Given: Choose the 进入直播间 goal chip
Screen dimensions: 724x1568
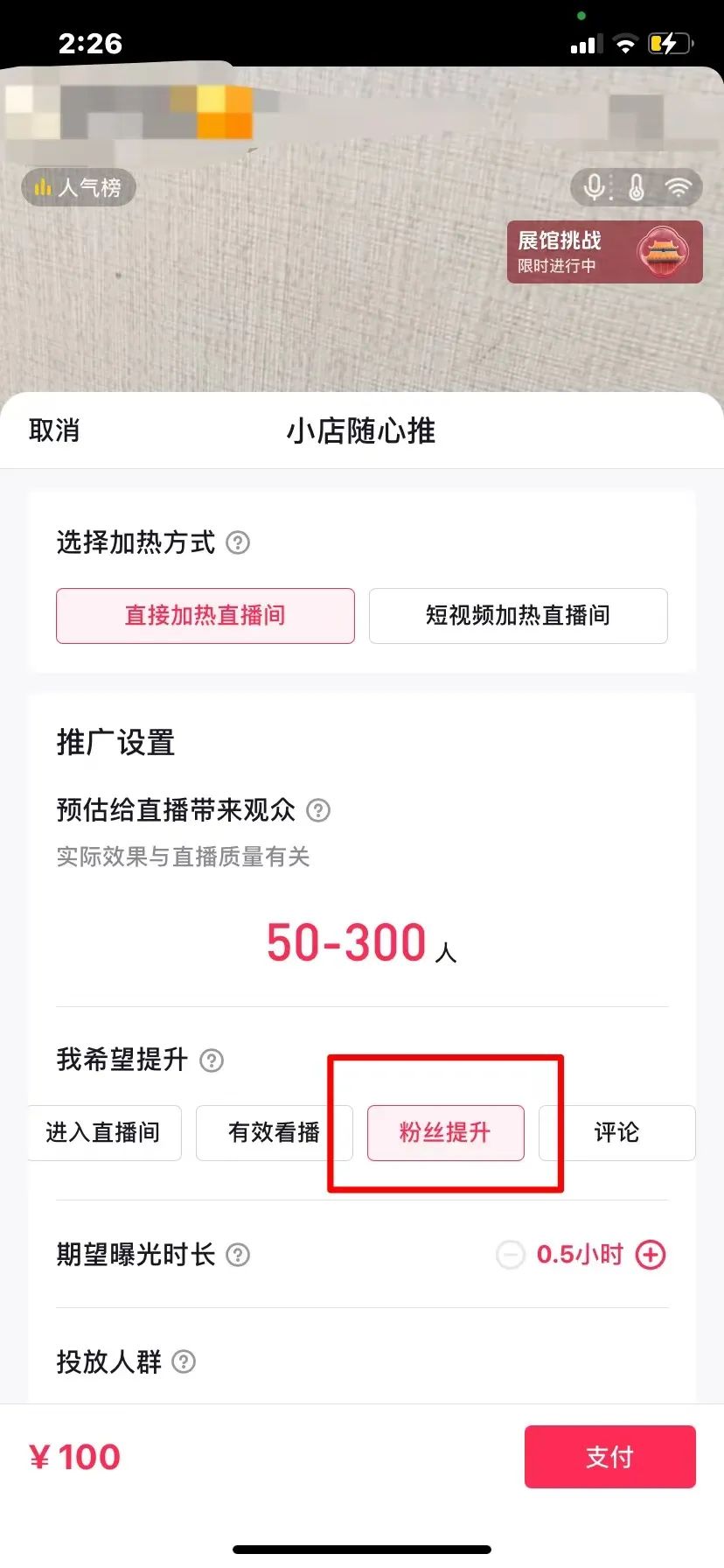Looking at the screenshot, I should pyautogui.click(x=103, y=1132).
